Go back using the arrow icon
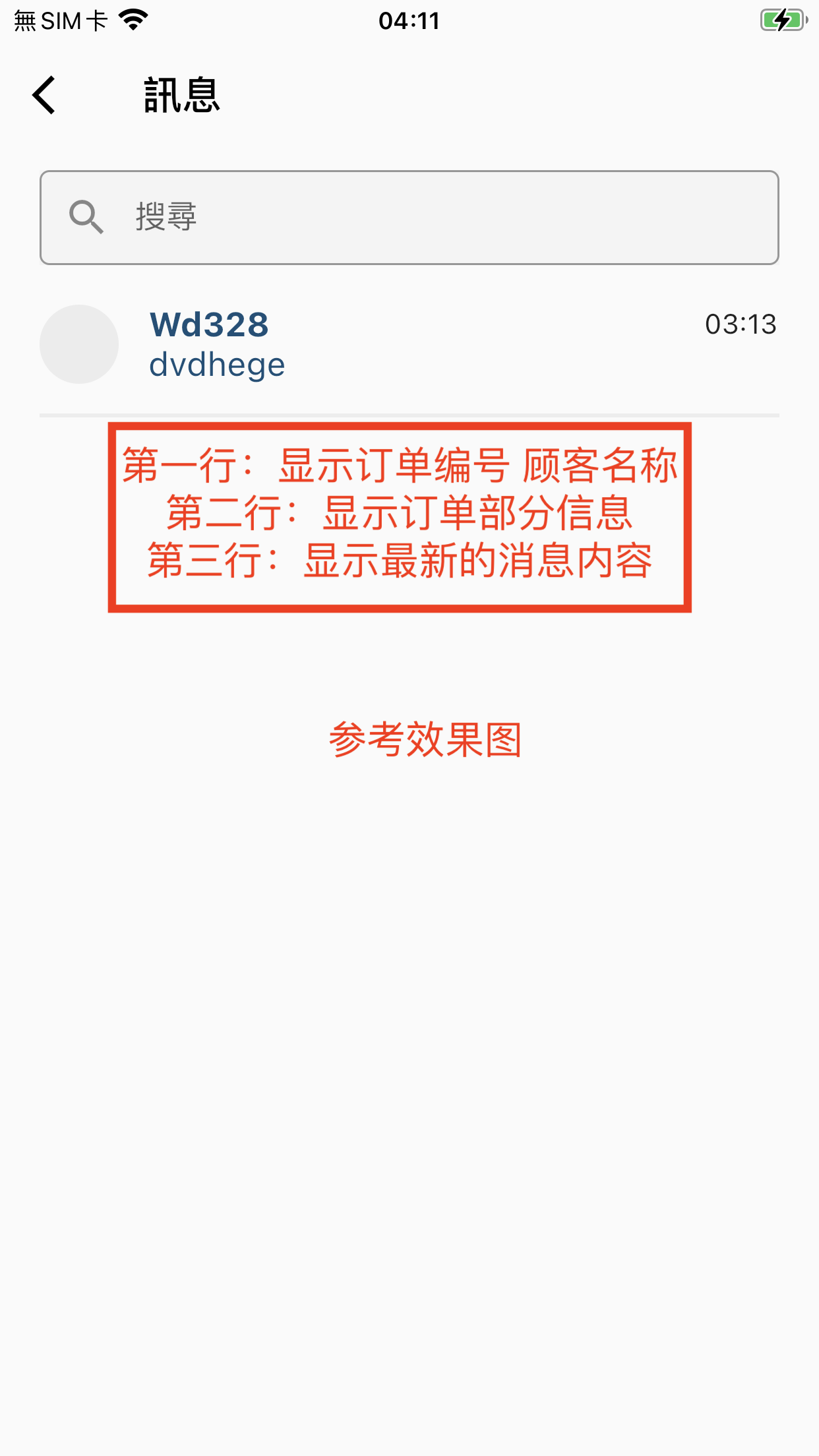 tap(44, 95)
